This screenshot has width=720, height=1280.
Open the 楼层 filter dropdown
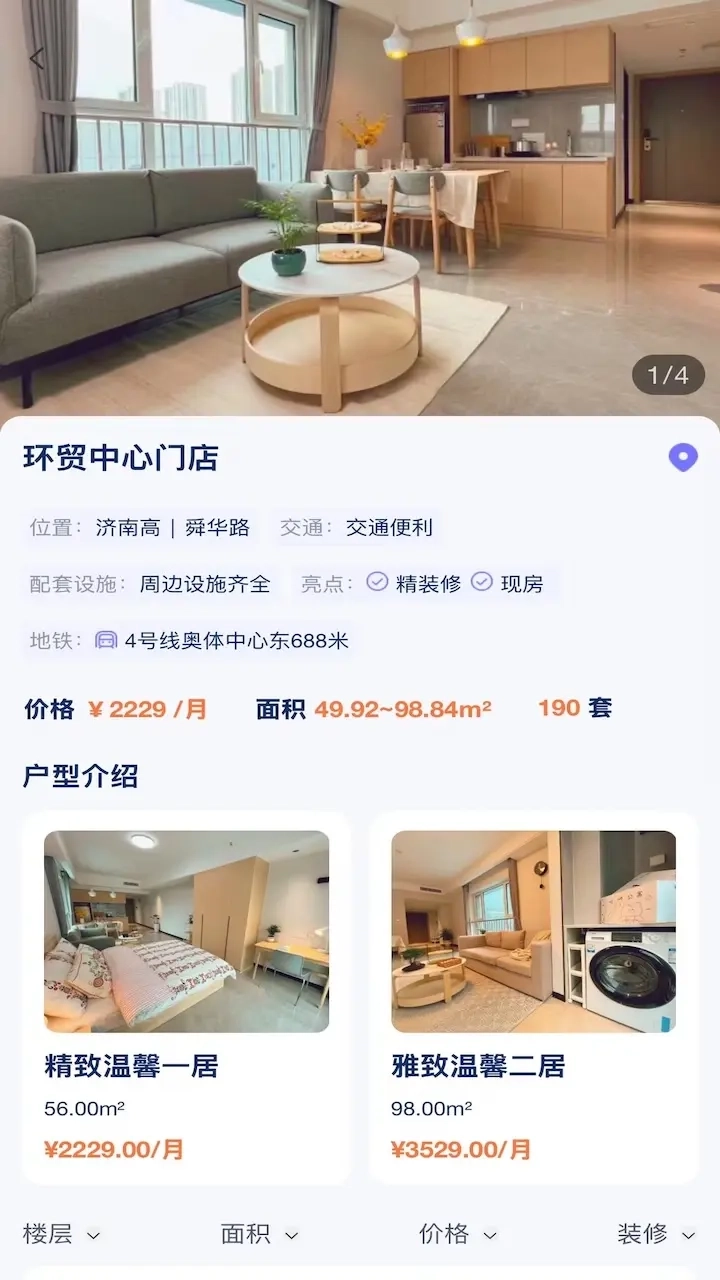tap(60, 1235)
